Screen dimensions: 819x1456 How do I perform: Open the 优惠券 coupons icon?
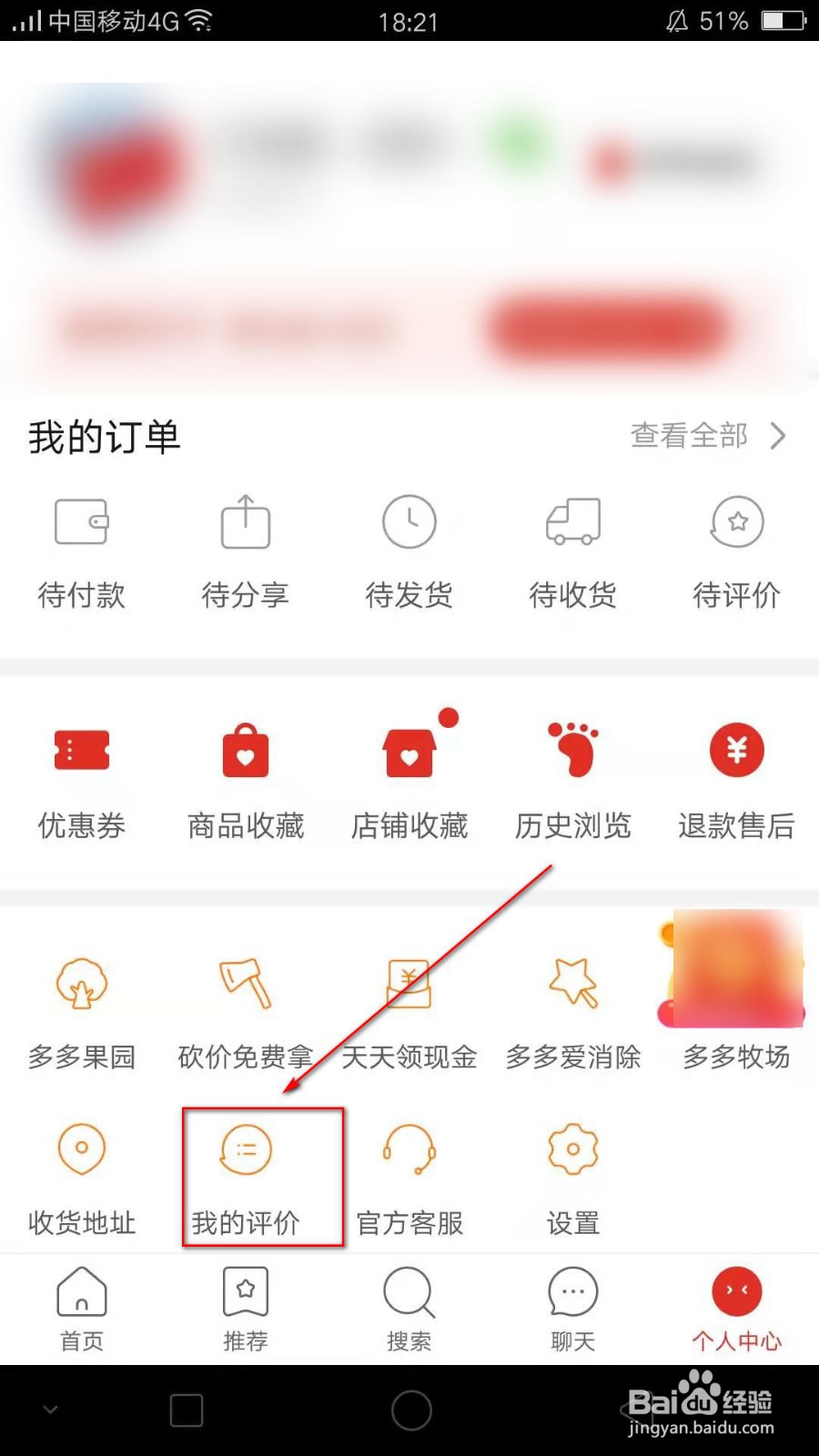point(81,778)
